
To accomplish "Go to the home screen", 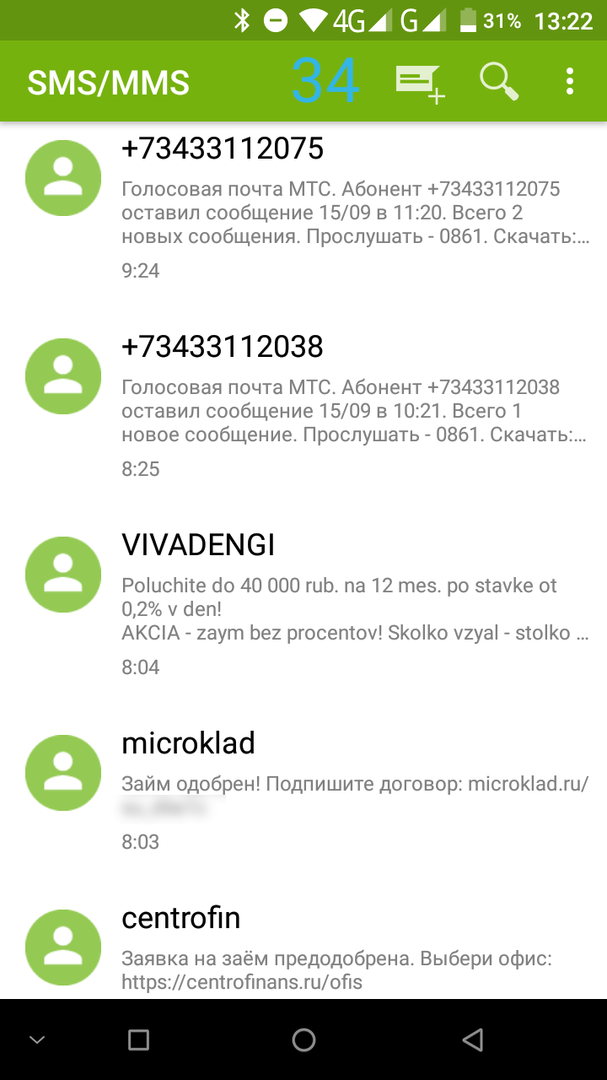I will (304, 1040).
